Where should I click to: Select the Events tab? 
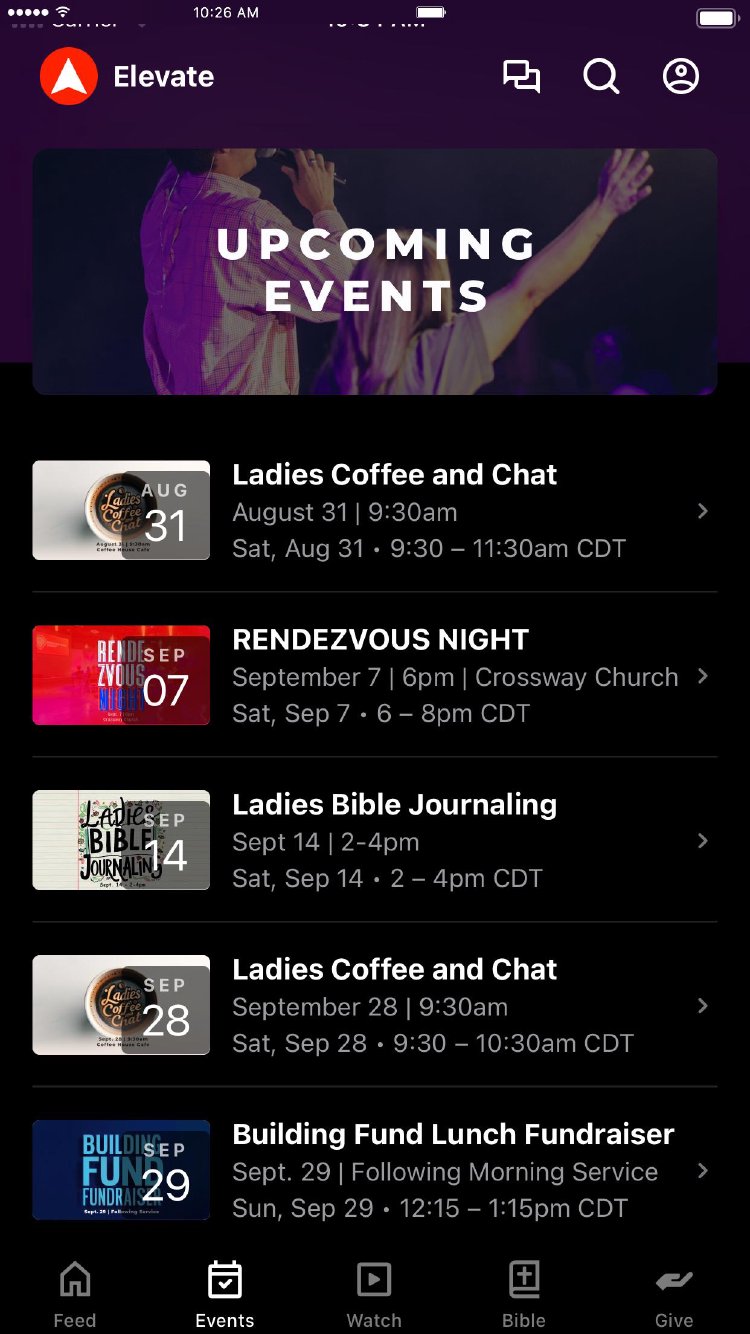coord(225,1294)
